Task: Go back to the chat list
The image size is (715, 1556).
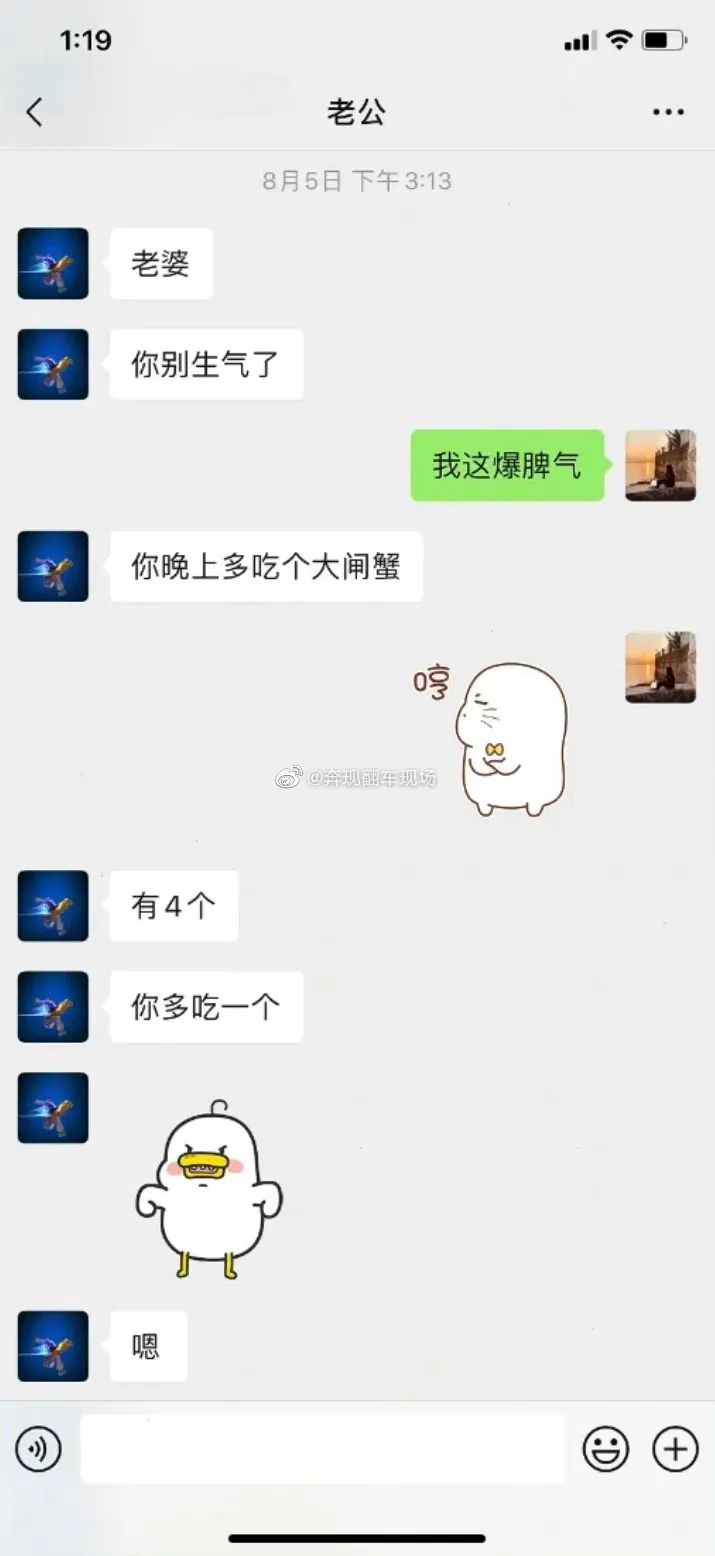Action: tap(35, 111)
